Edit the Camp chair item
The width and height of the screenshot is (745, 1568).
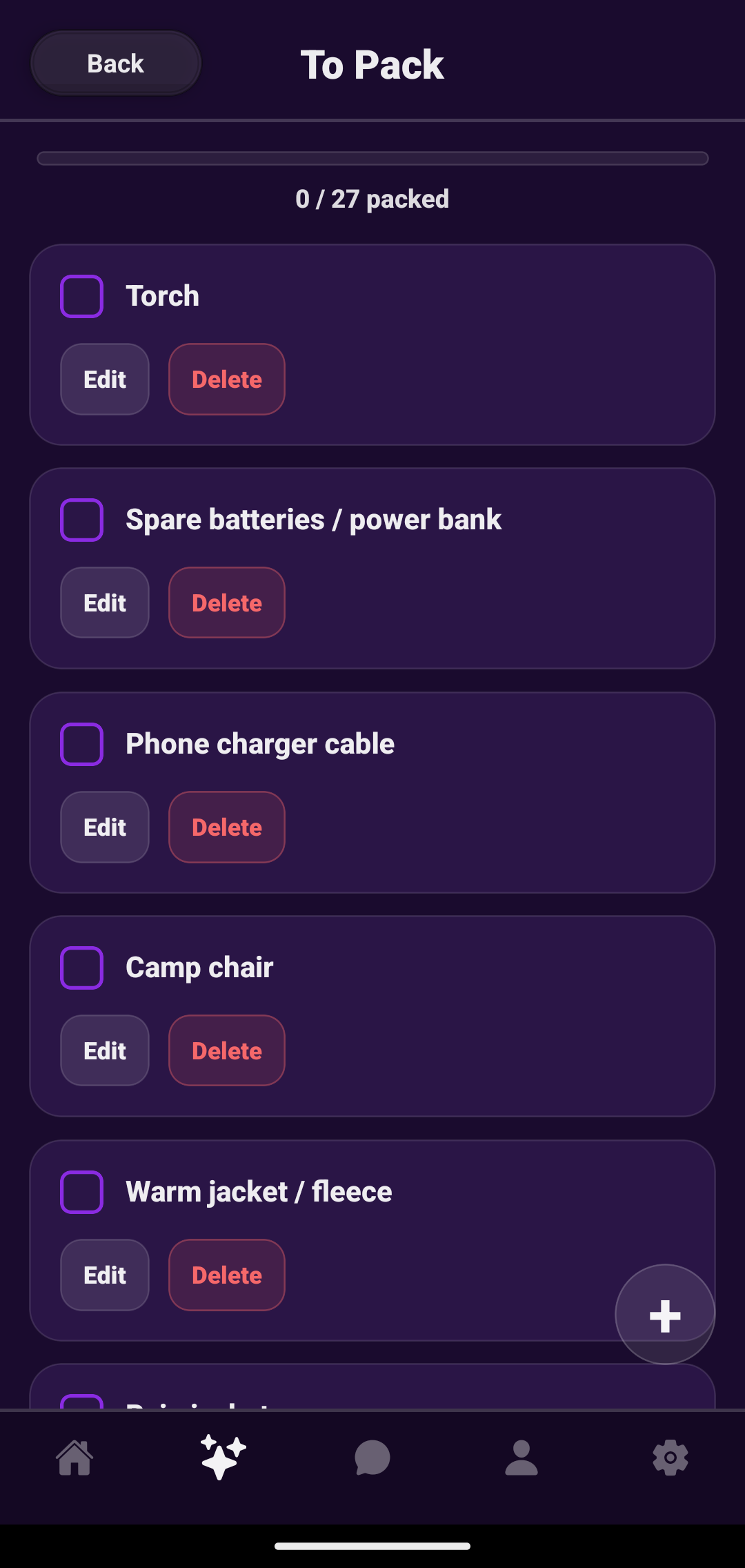[105, 1050]
